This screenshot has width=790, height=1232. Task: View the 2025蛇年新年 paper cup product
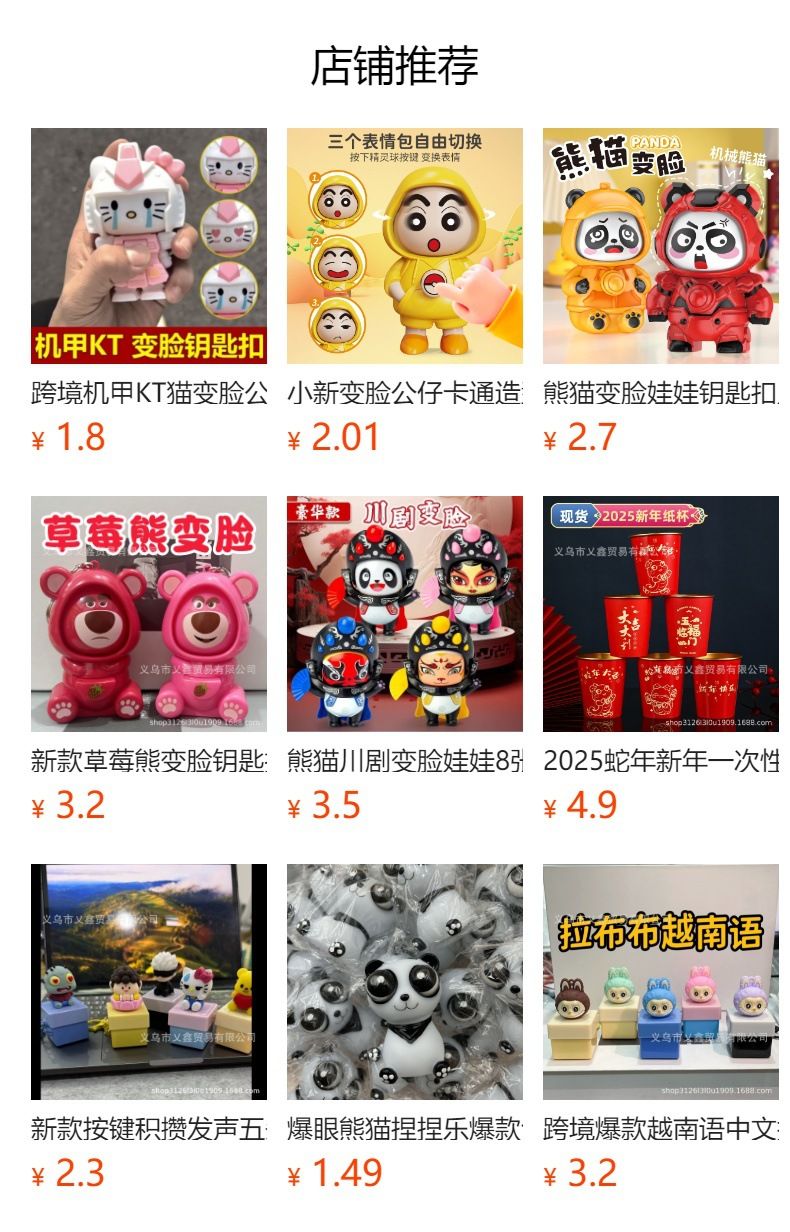661,614
